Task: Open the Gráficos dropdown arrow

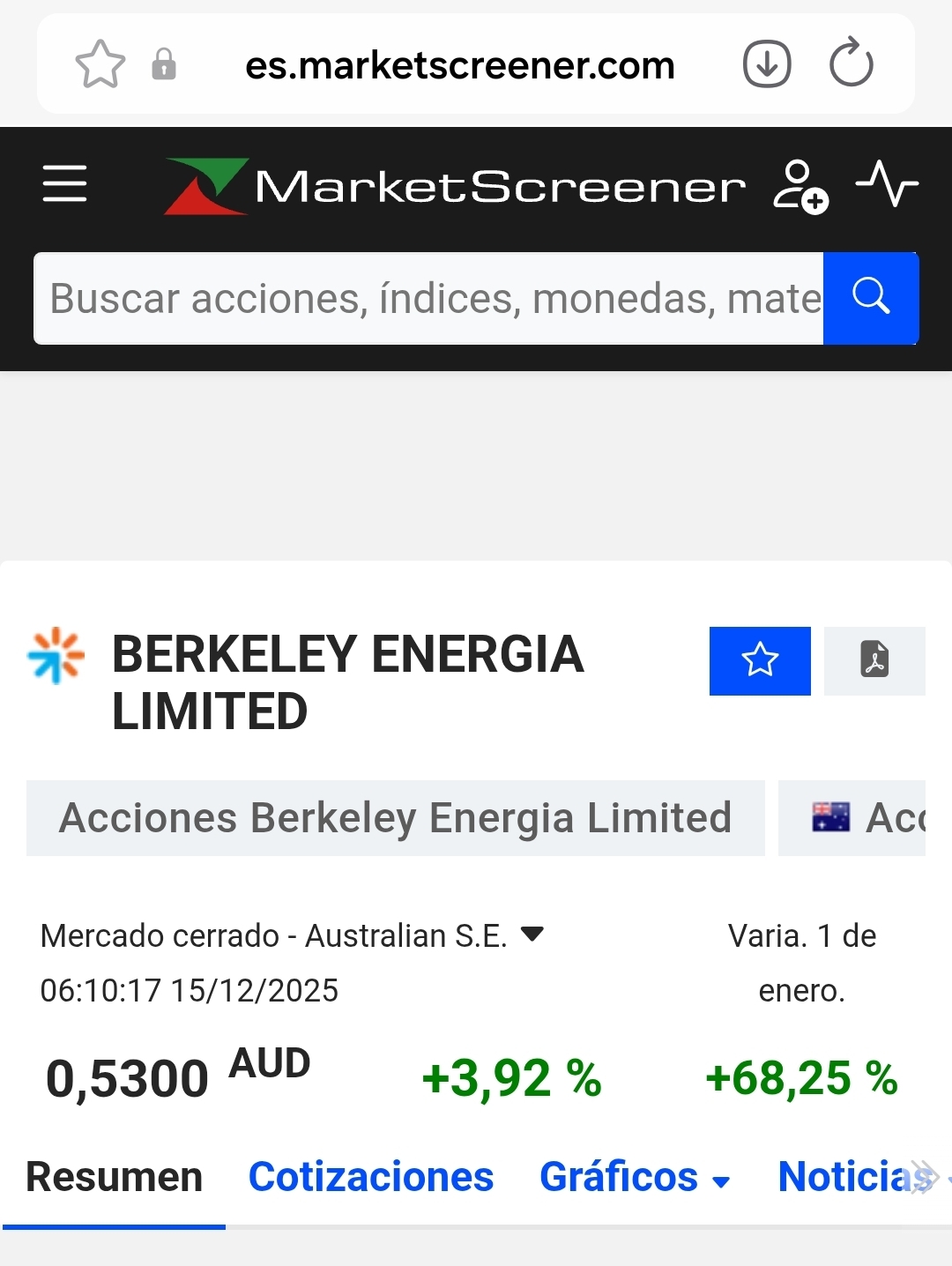Action: point(720,1181)
